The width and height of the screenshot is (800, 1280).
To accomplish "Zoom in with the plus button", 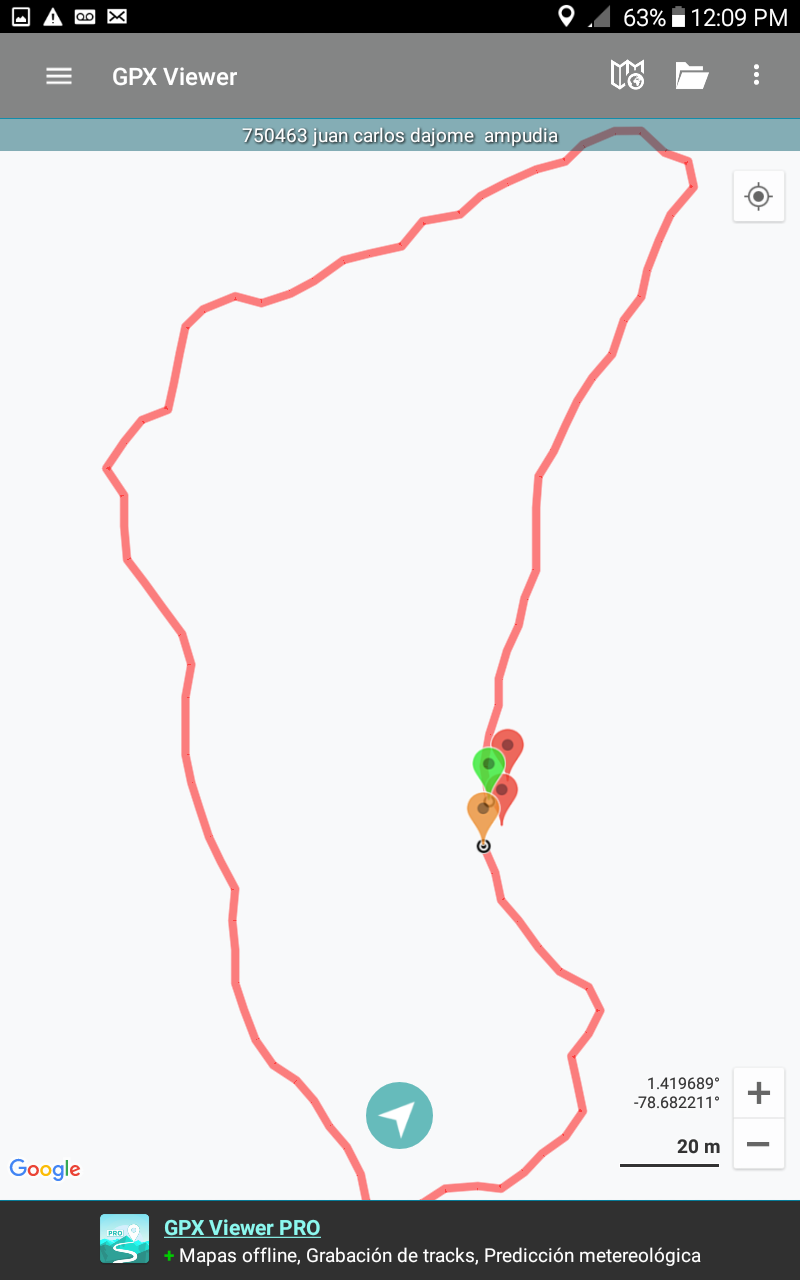I will coord(758,1093).
